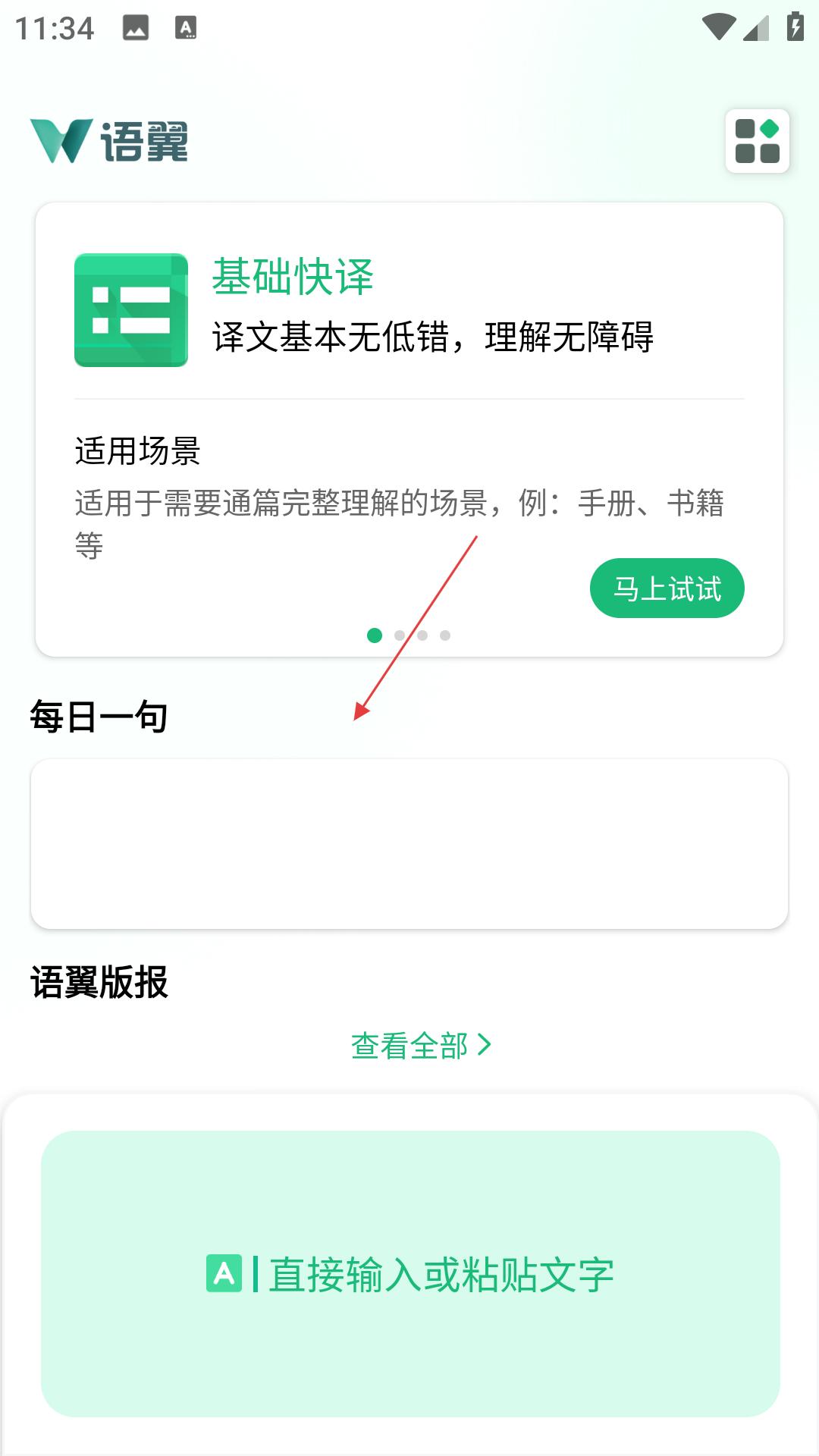
Task: Open 查看全部 link for 语翼版报
Action: (x=421, y=1046)
